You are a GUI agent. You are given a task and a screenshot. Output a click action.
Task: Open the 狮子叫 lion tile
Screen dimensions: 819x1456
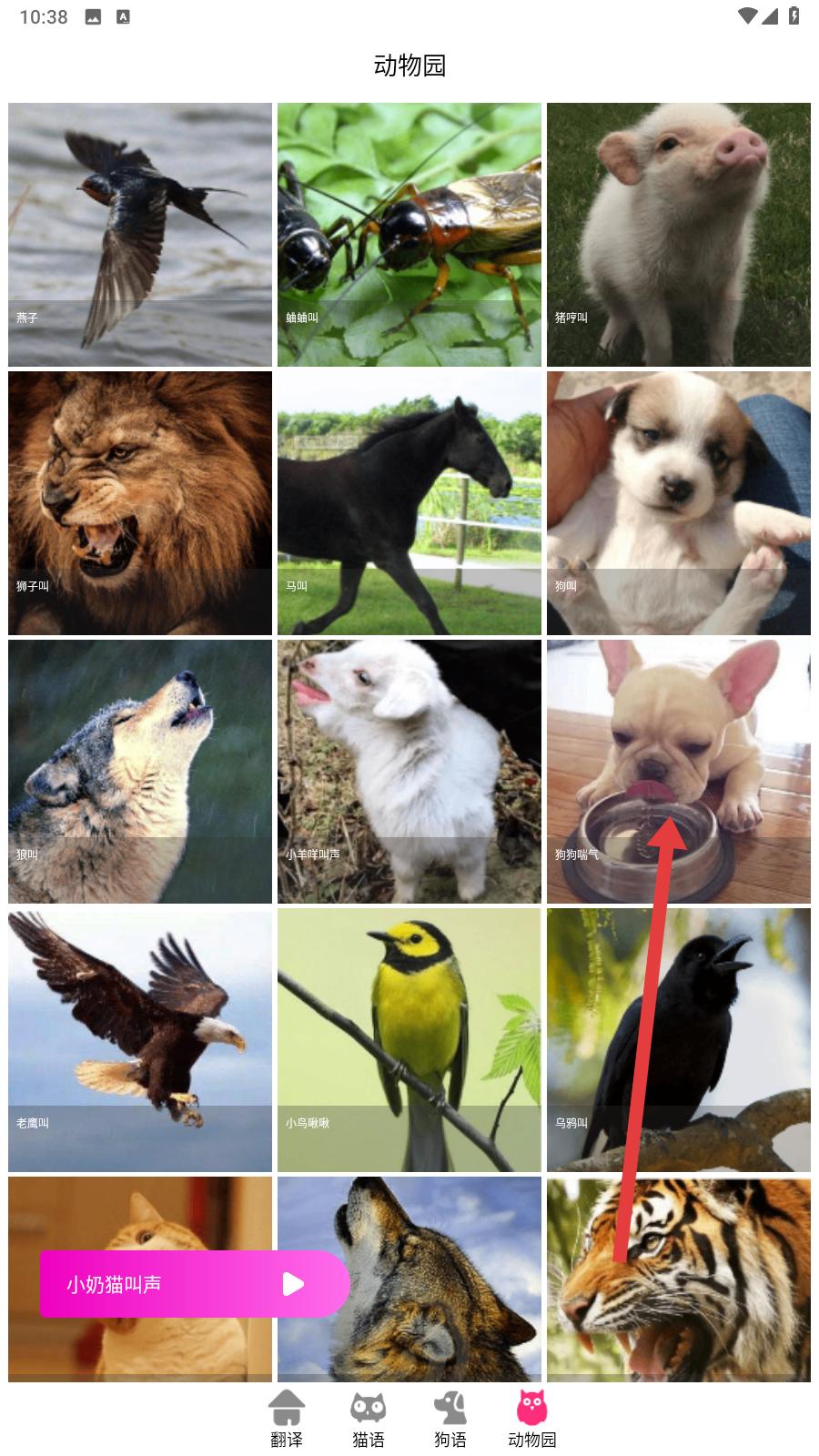pos(140,503)
